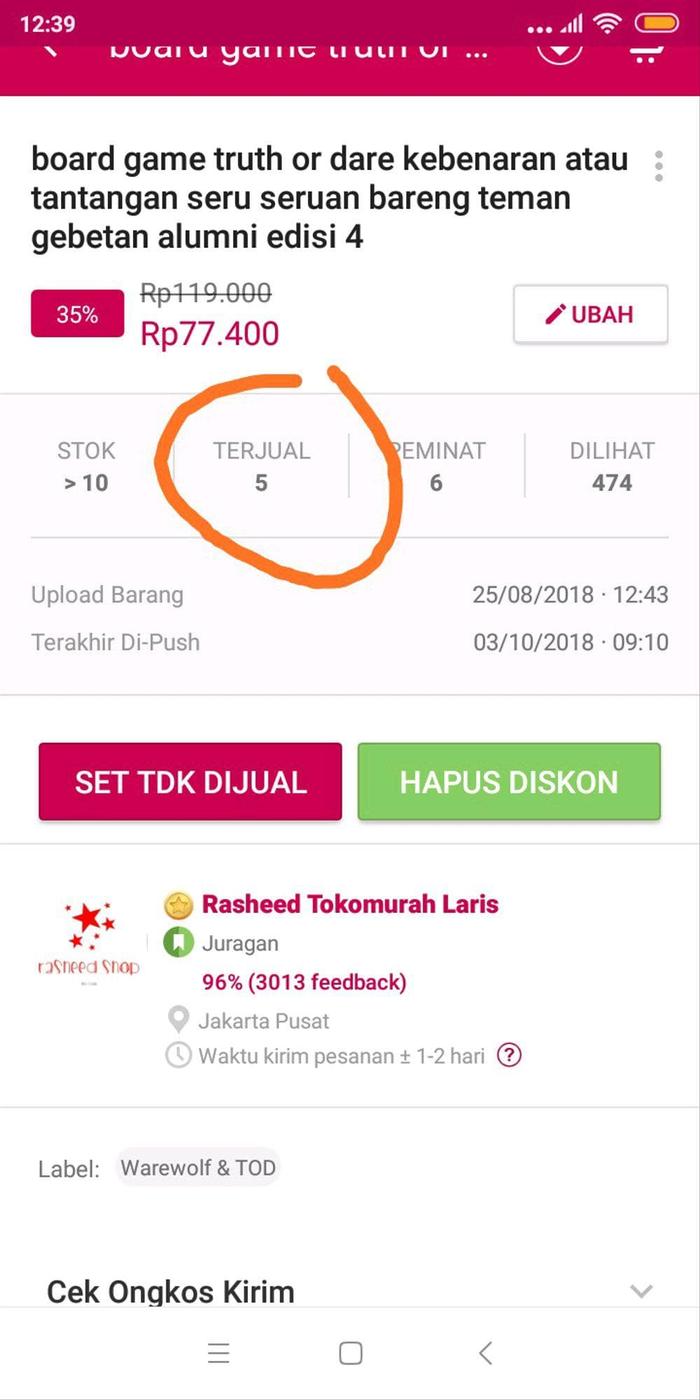Show the shipping time help question mark
Screen dimensions: 700x1400
[x=509, y=1055]
